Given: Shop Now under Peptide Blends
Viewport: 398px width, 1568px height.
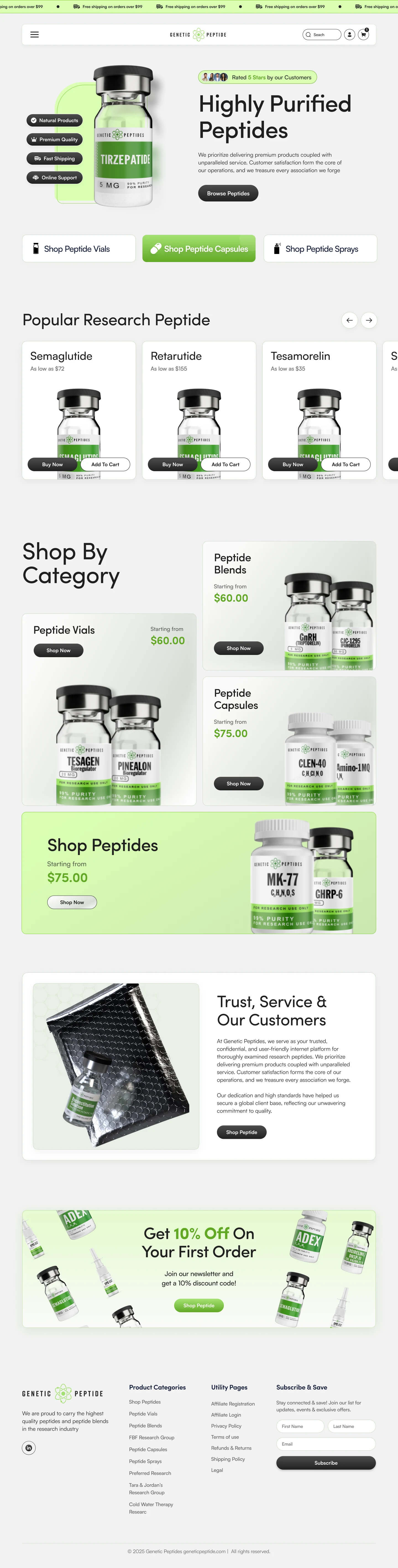Looking at the screenshot, I should [239, 648].
